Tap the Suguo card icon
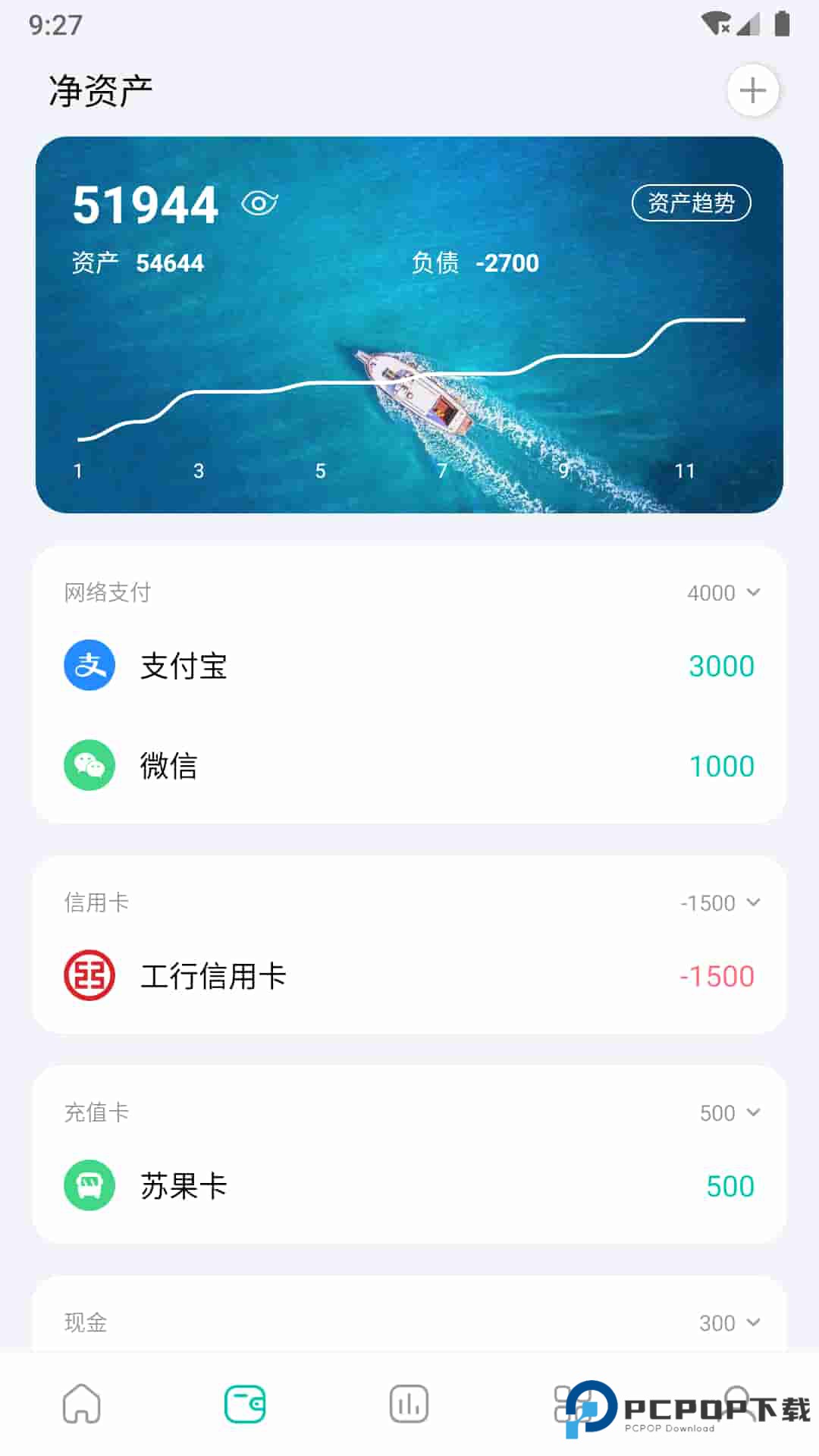The width and height of the screenshot is (819, 1456). pos(89,1185)
